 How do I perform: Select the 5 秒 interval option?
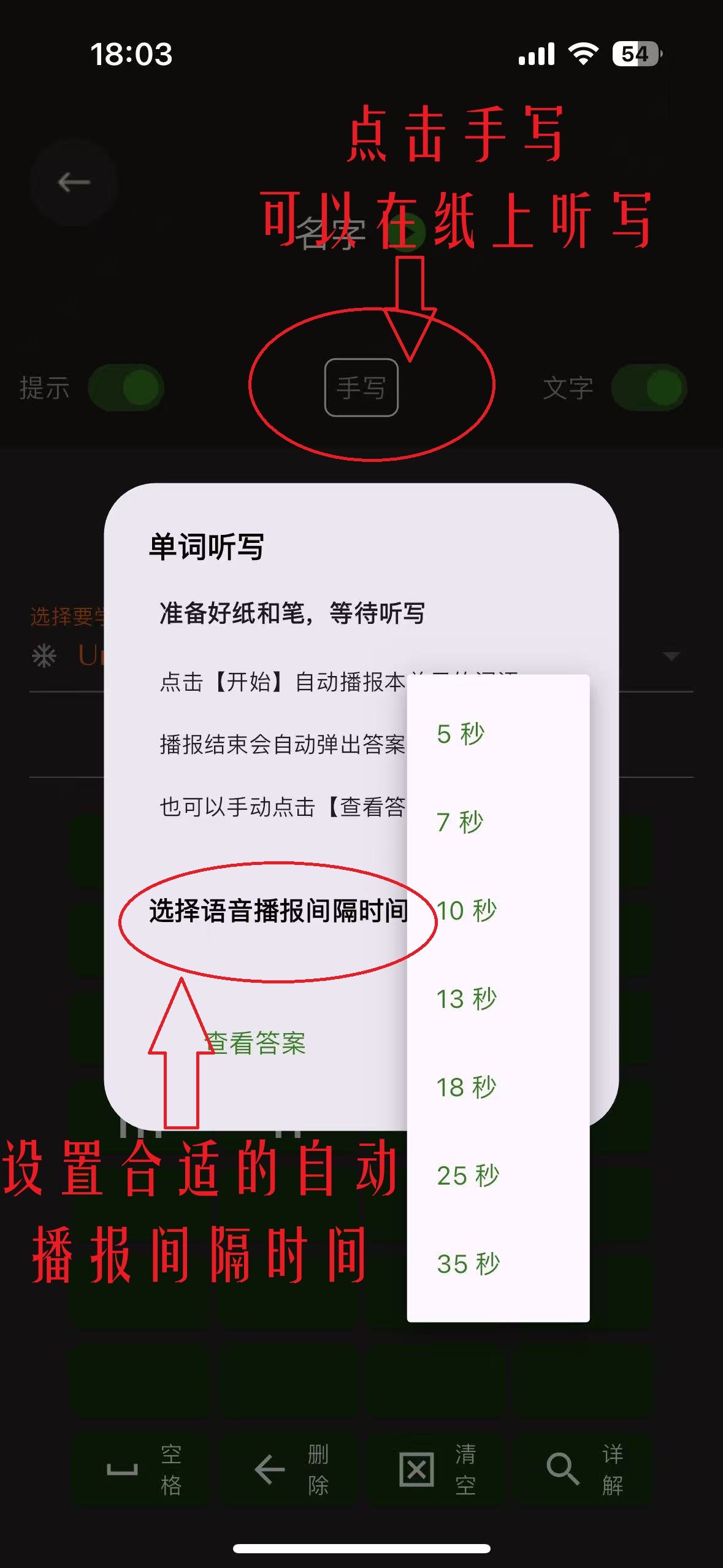[x=497, y=734]
